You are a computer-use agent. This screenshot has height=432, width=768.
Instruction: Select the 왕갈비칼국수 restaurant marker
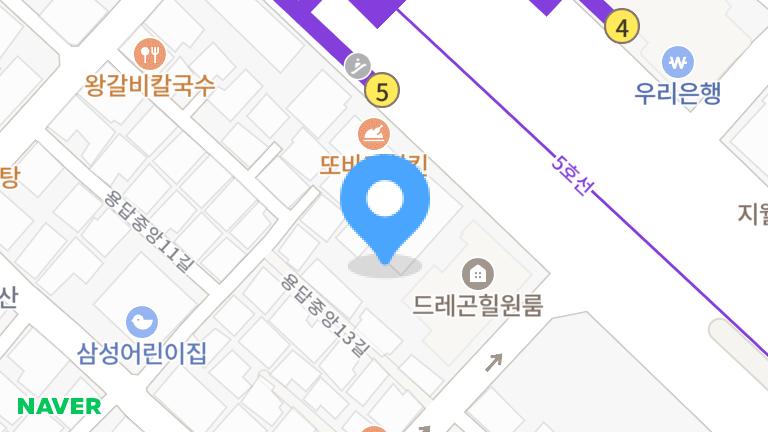(x=150, y=52)
